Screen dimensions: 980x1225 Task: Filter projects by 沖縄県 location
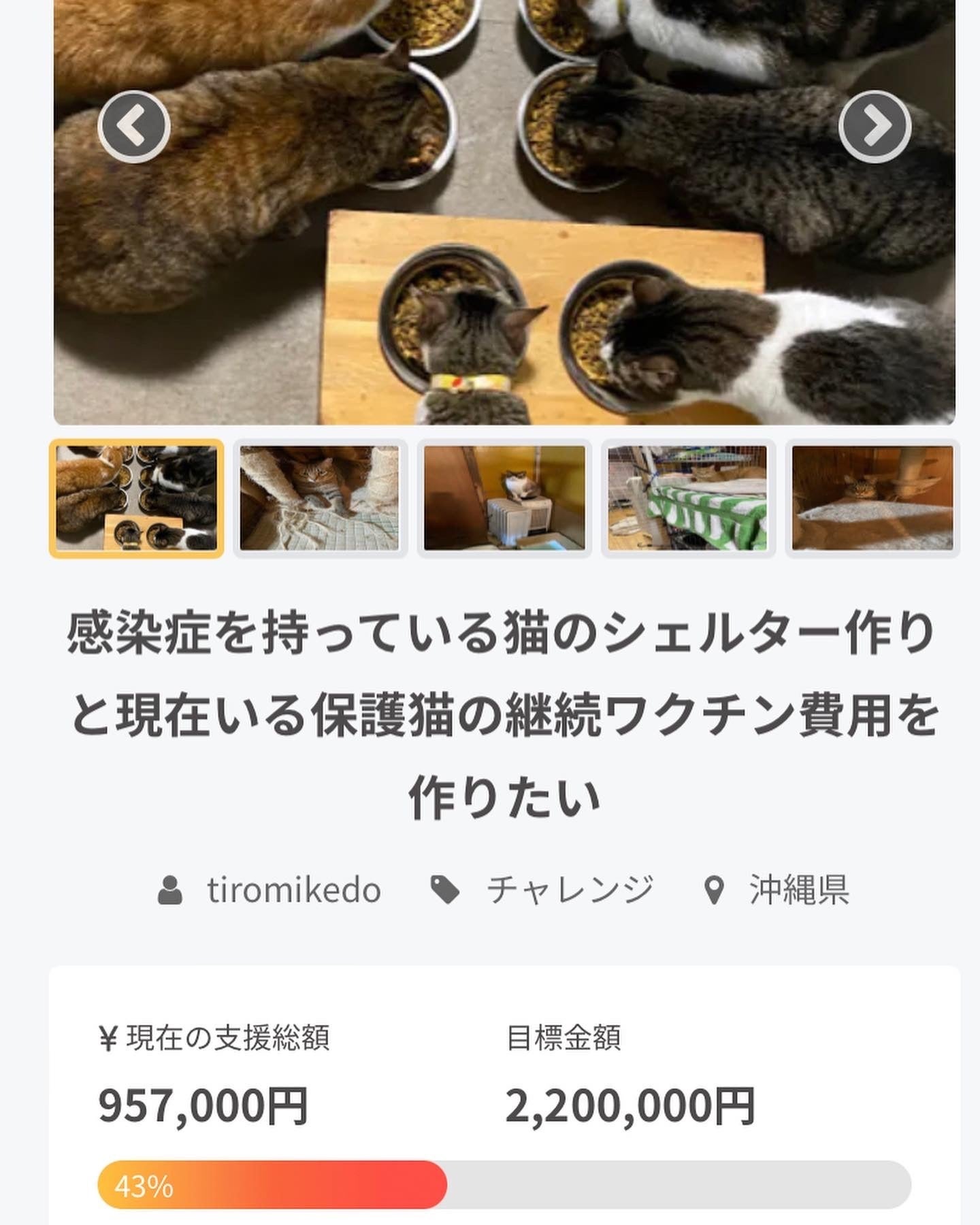[x=799, y=890]
